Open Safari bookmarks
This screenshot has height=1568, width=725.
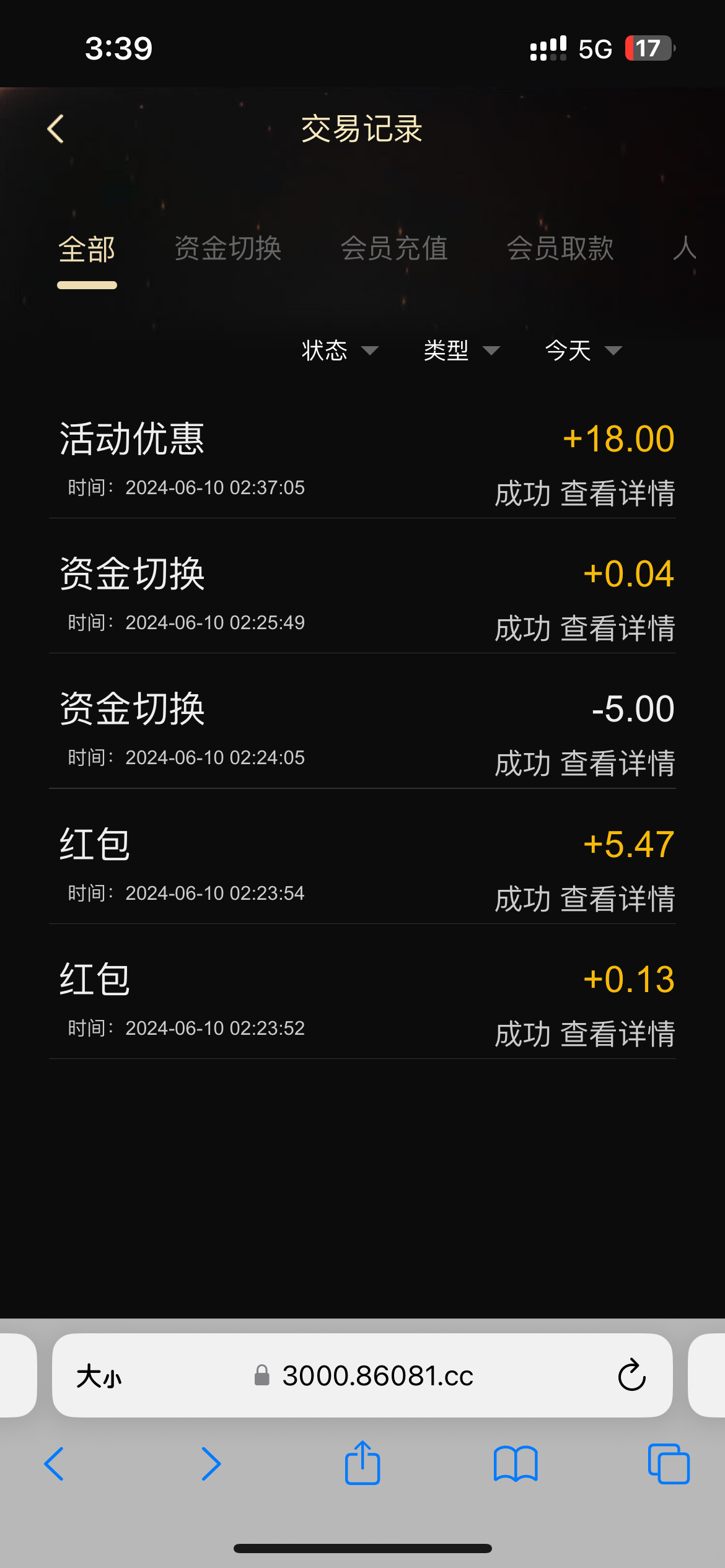516,1464
